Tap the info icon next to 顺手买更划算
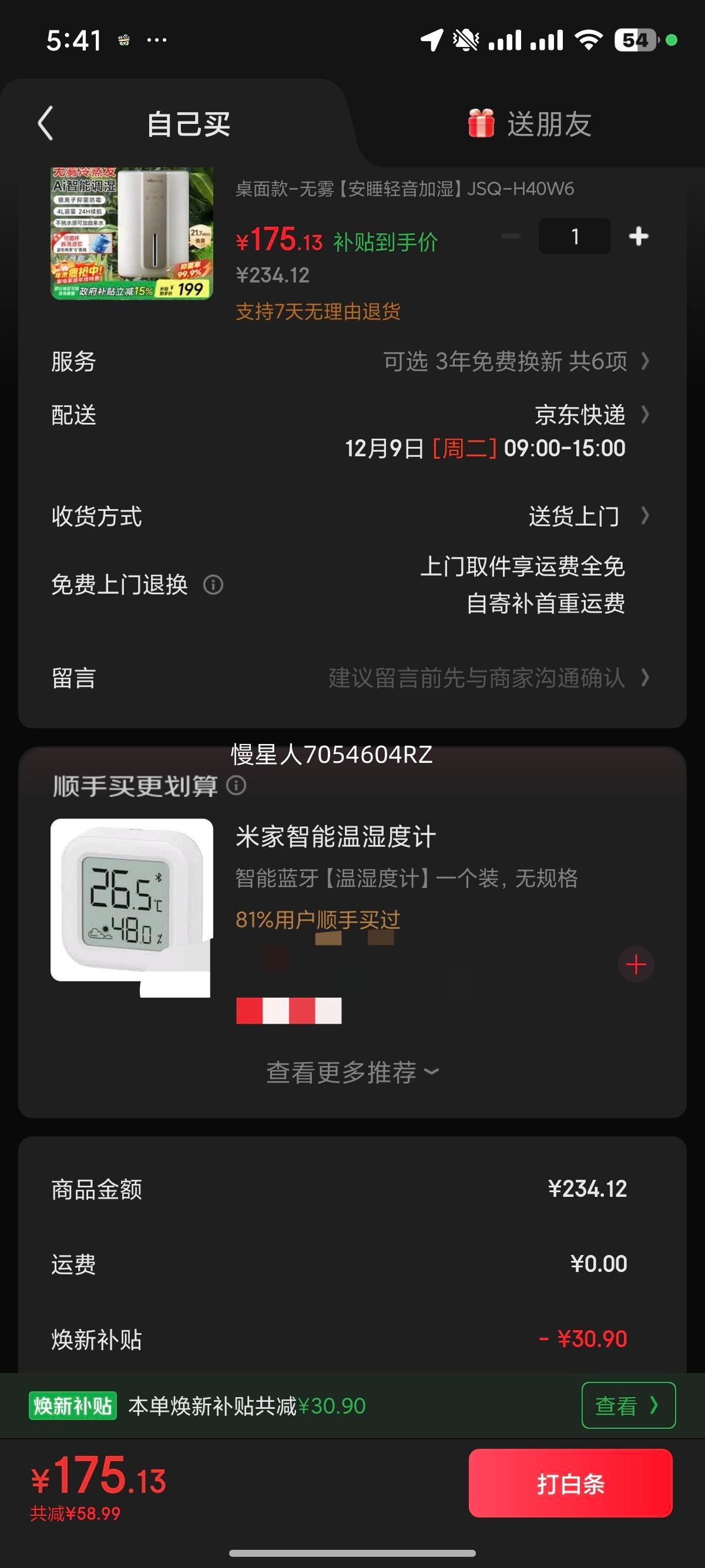 pos(237,787)
